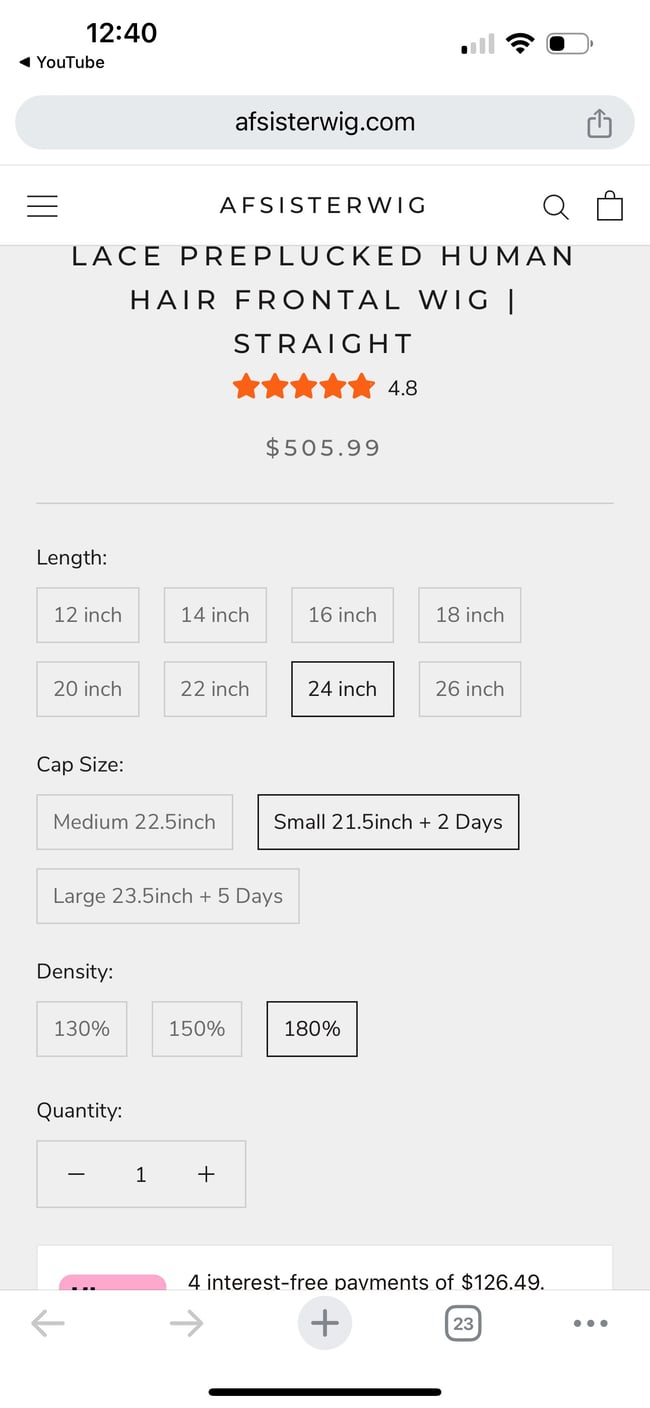
Task: Select Large 23.5inch + 5 Days cap
Action: [168, 896]
